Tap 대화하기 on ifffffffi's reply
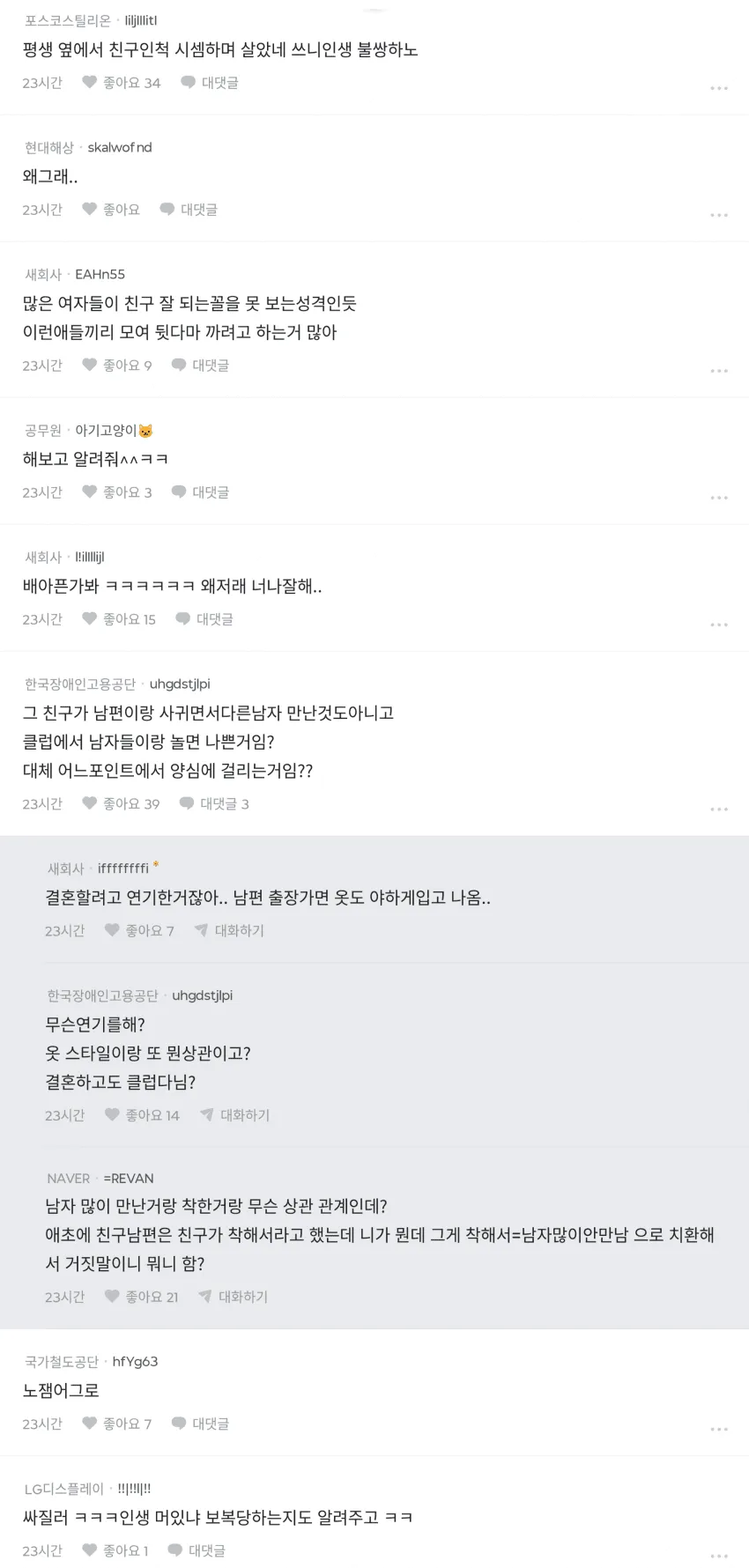The width and height of the screenshot is (749, 1568). coord(229,930)
